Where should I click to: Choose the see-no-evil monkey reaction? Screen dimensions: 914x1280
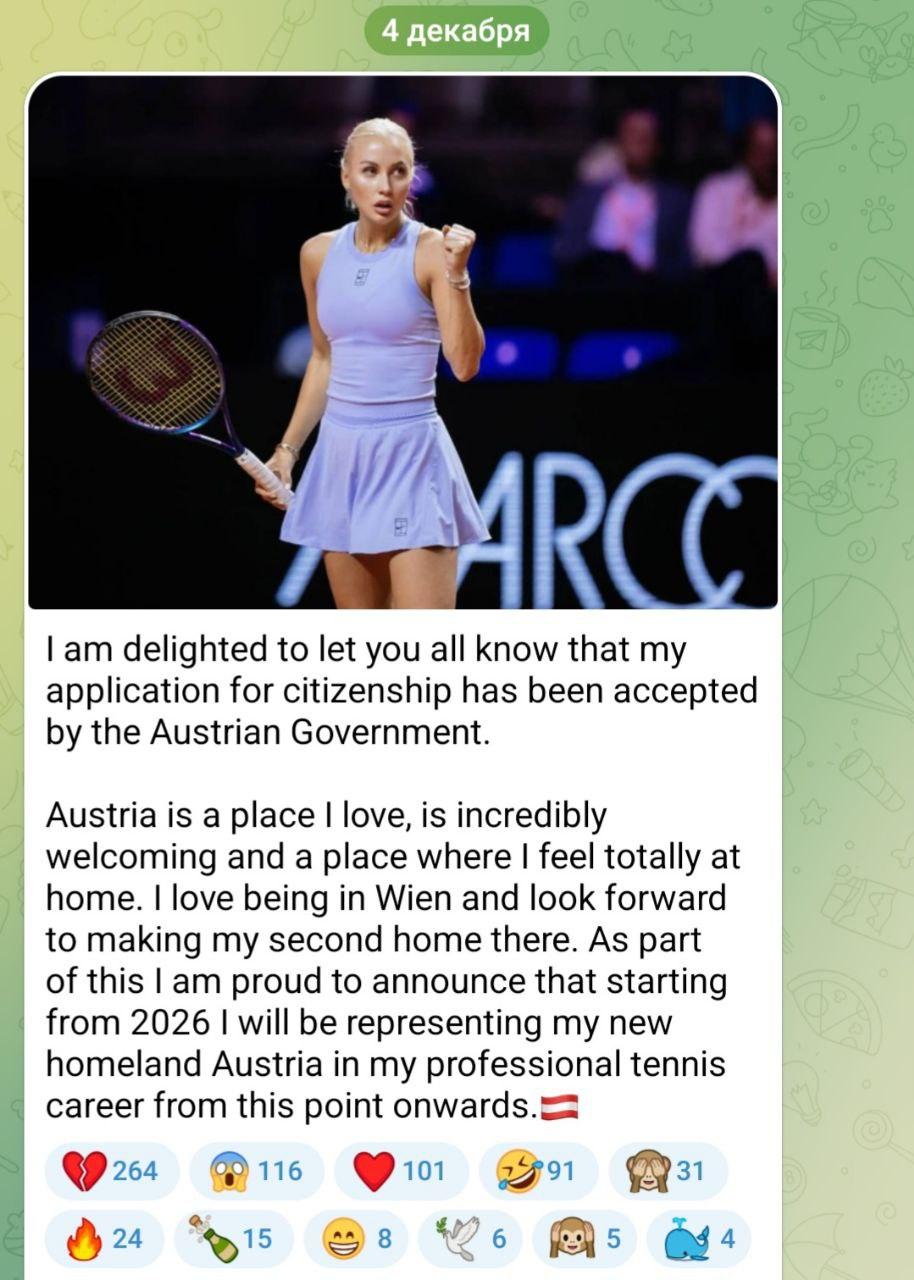pos(668,1170)
